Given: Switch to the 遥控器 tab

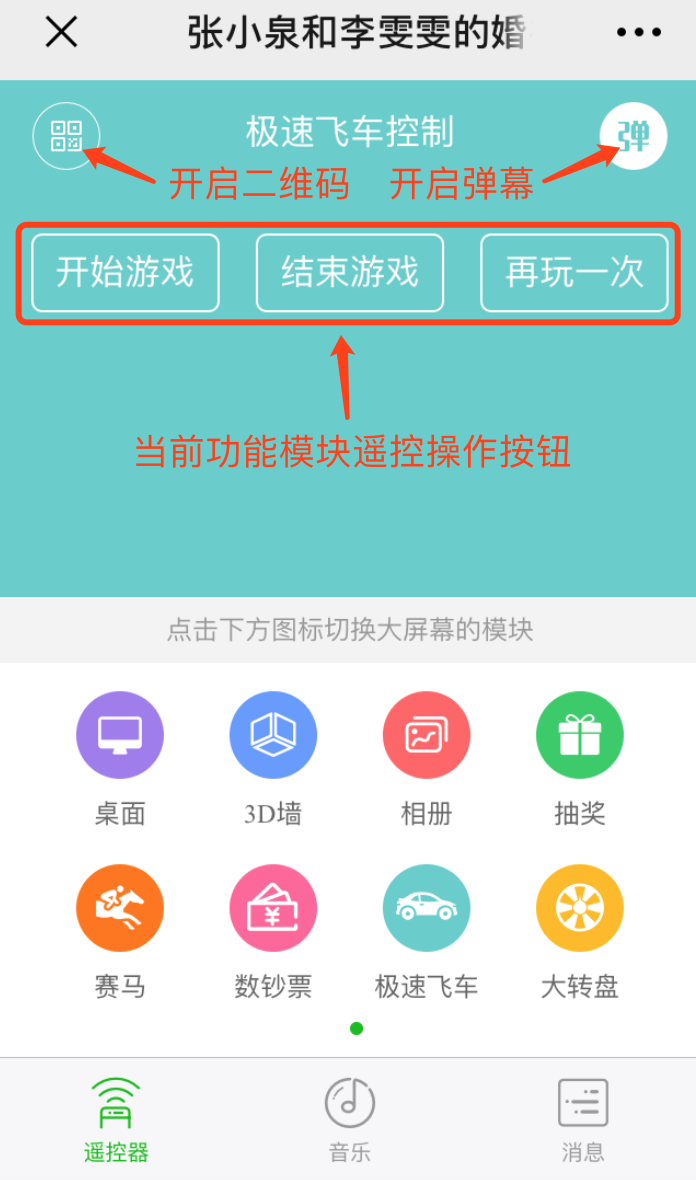Looking at the screenshot, I should 116,1120.
